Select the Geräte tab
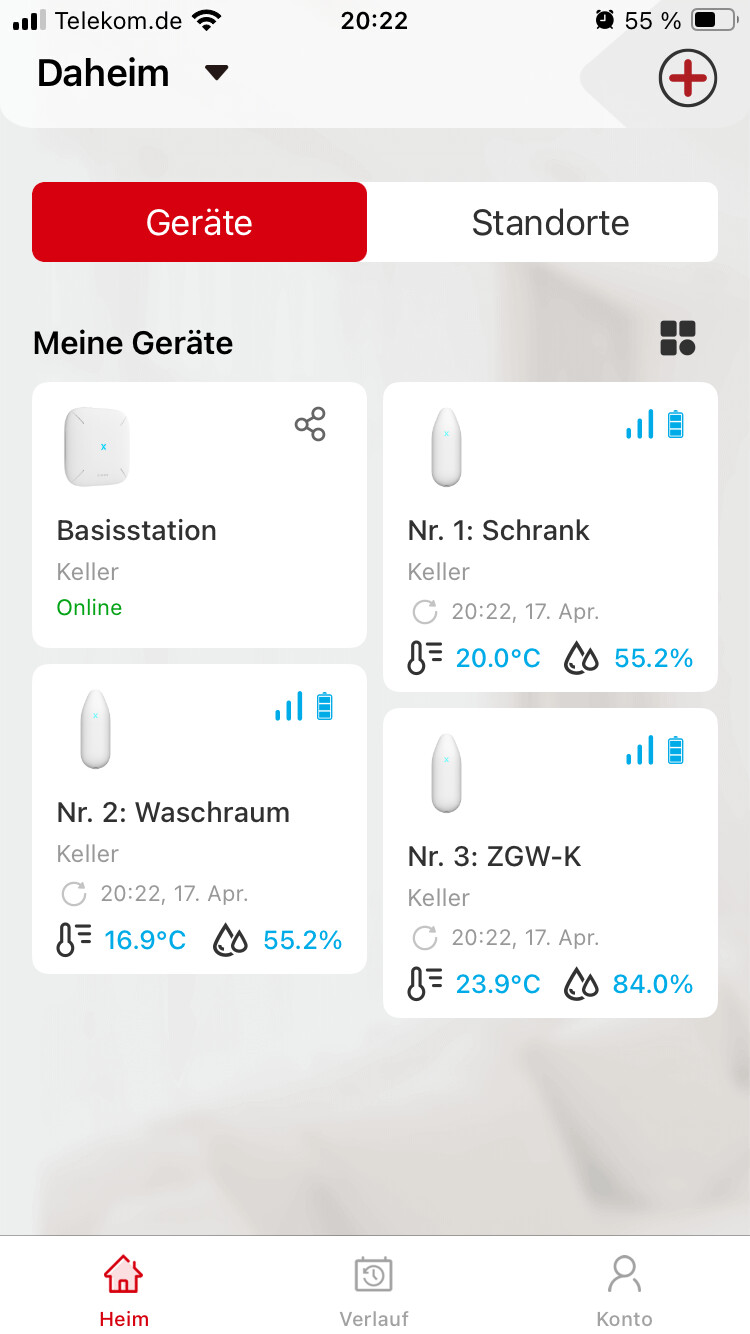This screenshot has width=750, height=1334. (x=199, y=222)
